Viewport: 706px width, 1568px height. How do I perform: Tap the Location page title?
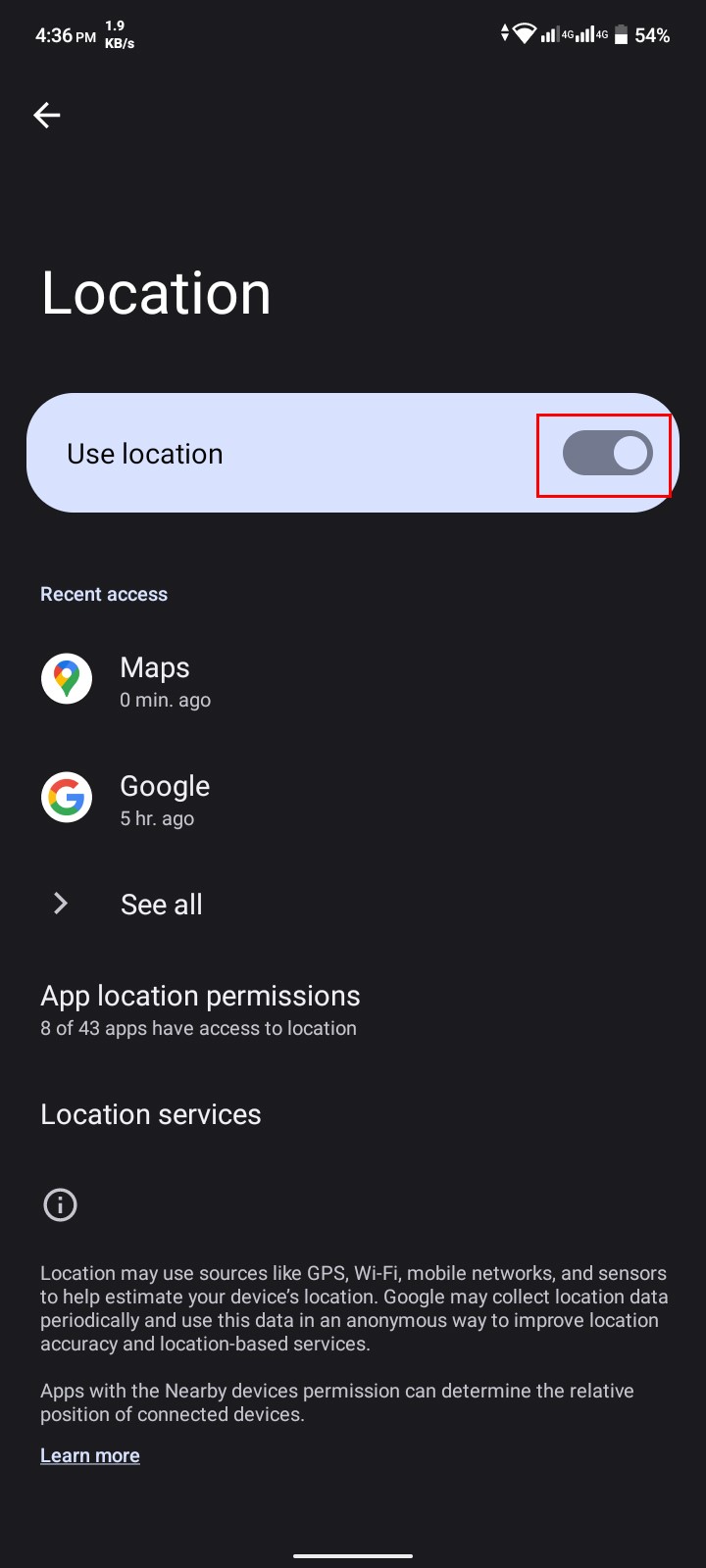click(x=155, y=292)
